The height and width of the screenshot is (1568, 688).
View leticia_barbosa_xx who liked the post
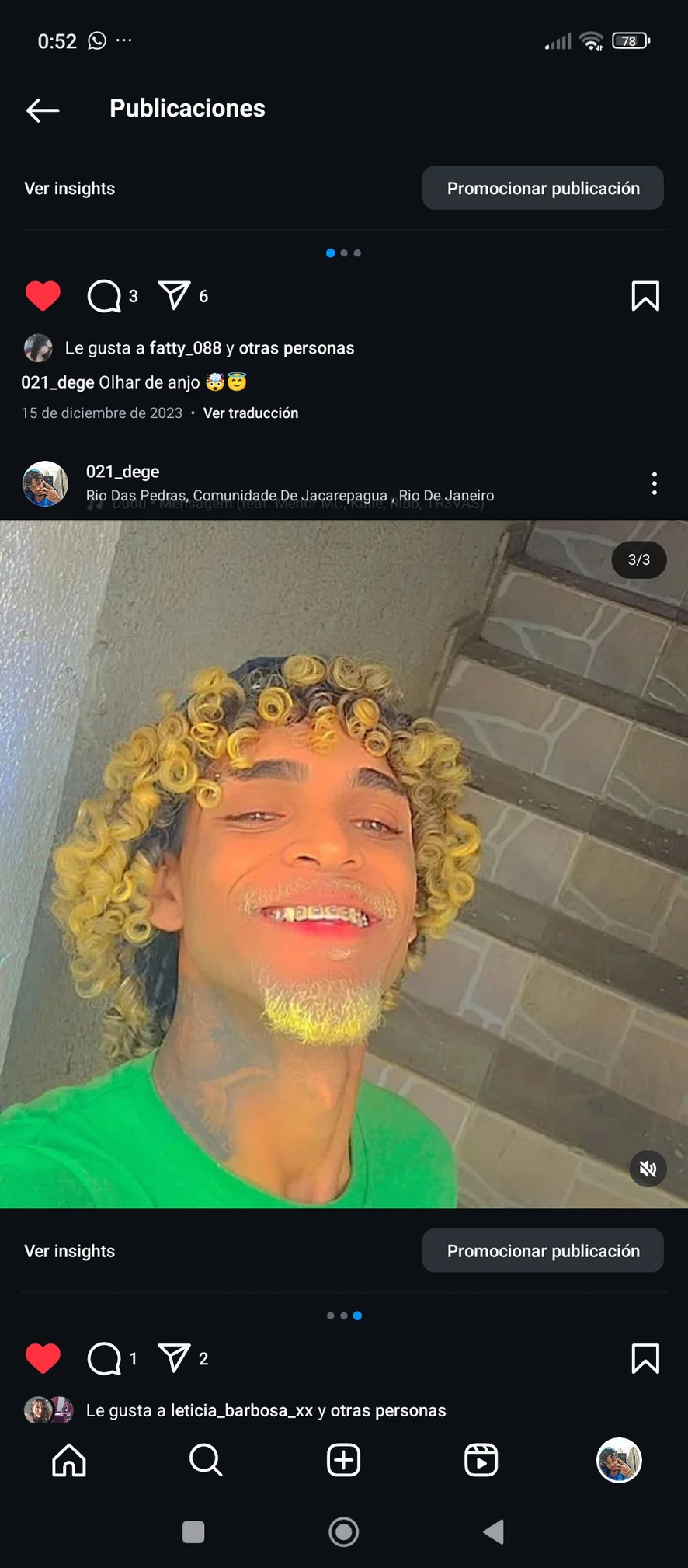click(x=241, y=1410)
